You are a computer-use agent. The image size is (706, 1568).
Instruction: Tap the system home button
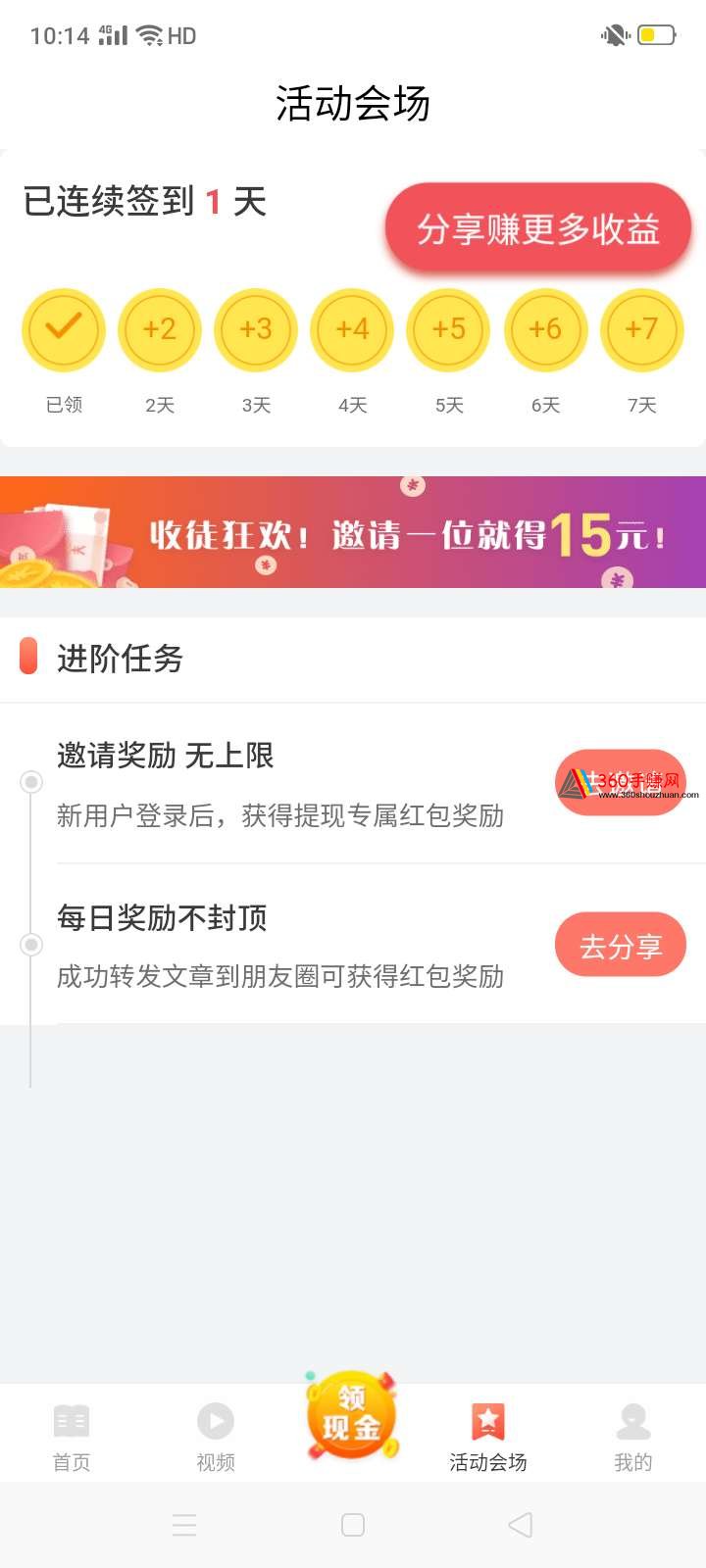353,1525
